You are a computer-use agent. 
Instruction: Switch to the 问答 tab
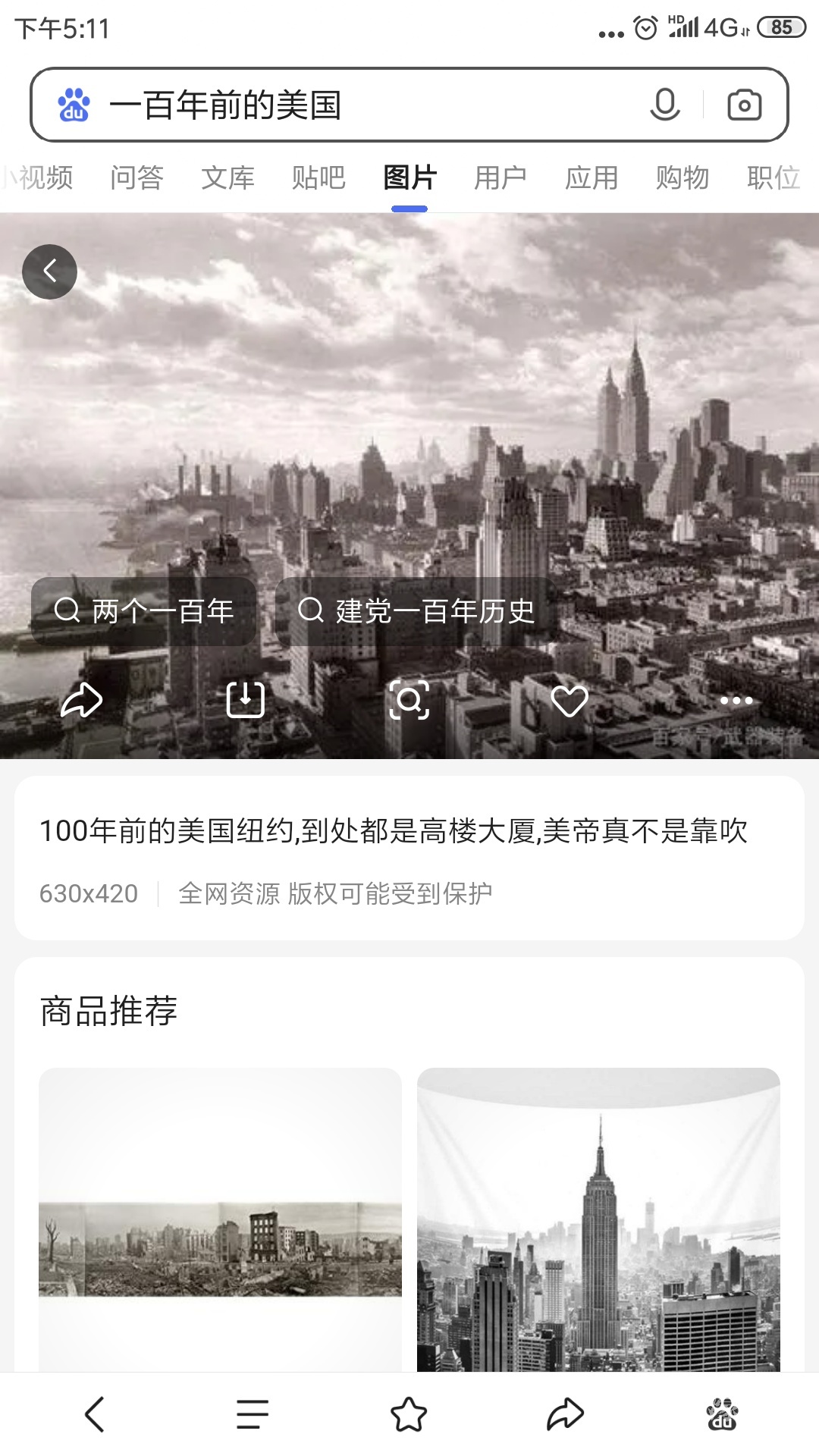136,177
